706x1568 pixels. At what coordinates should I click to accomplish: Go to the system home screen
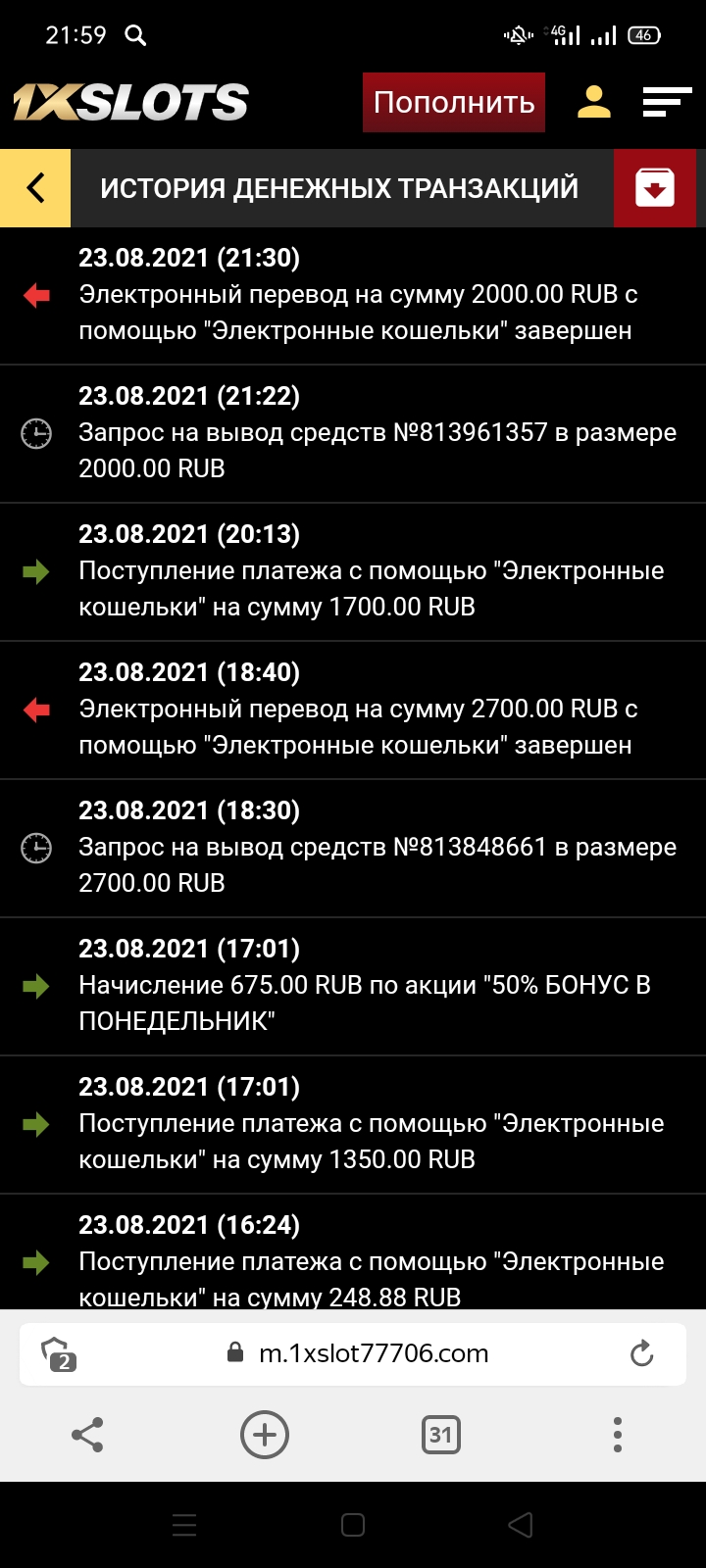tap(353, 1525)
